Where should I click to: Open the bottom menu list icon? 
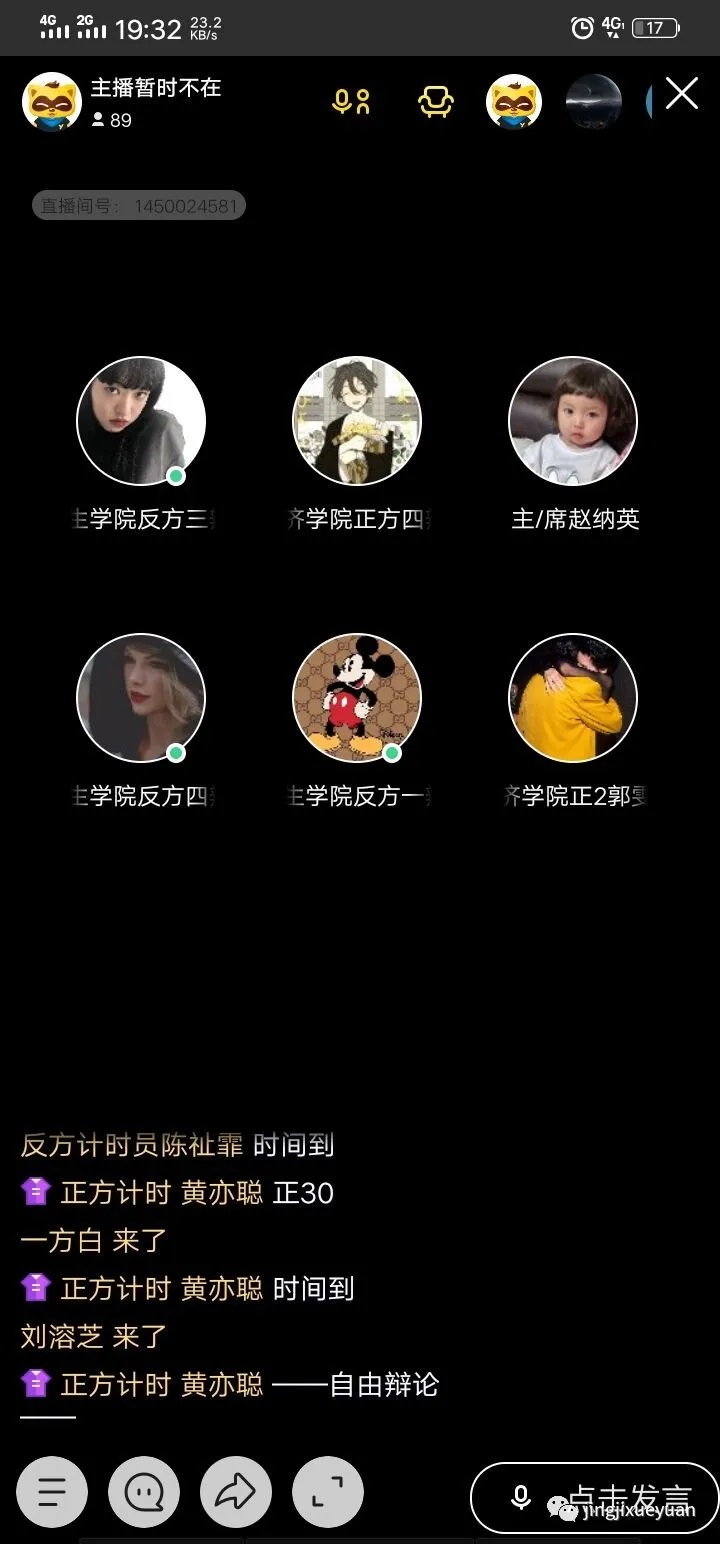pyautogui.click(x=52, y=1493)
